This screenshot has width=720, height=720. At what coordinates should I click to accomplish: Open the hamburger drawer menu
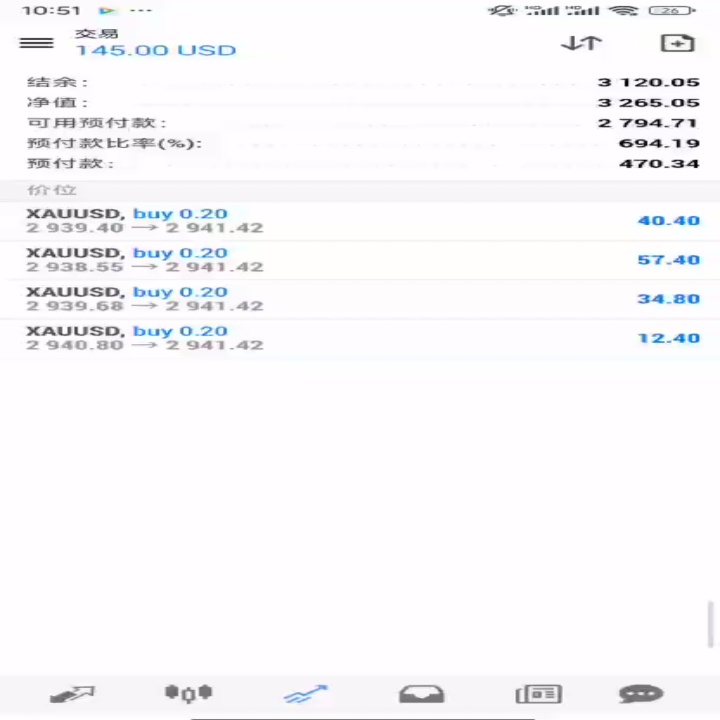[36, 43]
